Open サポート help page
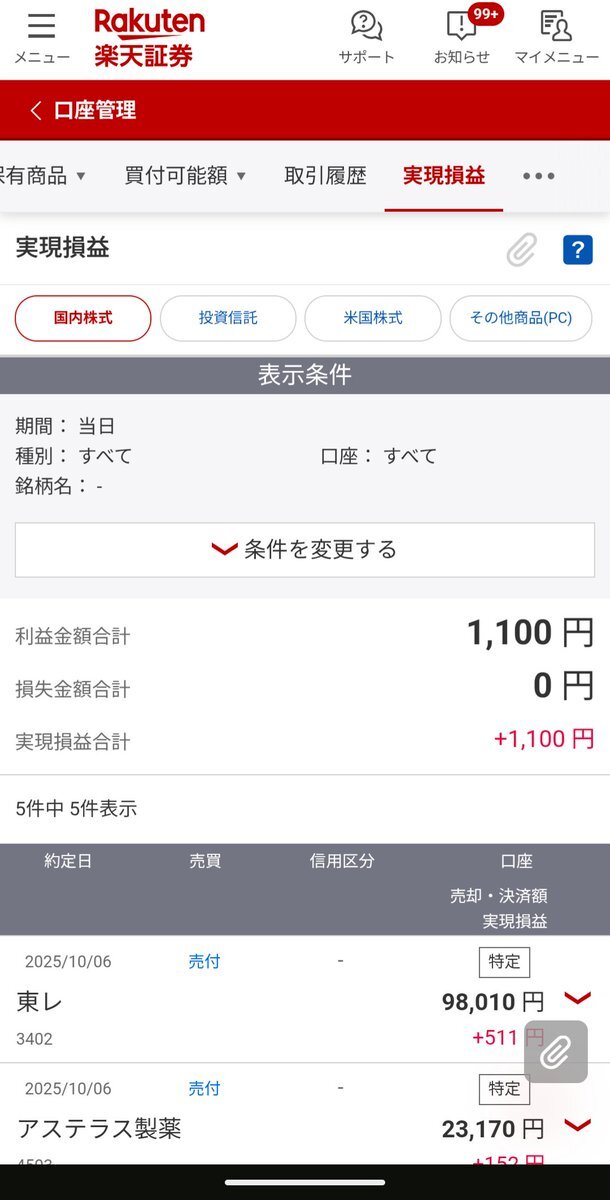610x1200 pixels. [x=366, y=37]
